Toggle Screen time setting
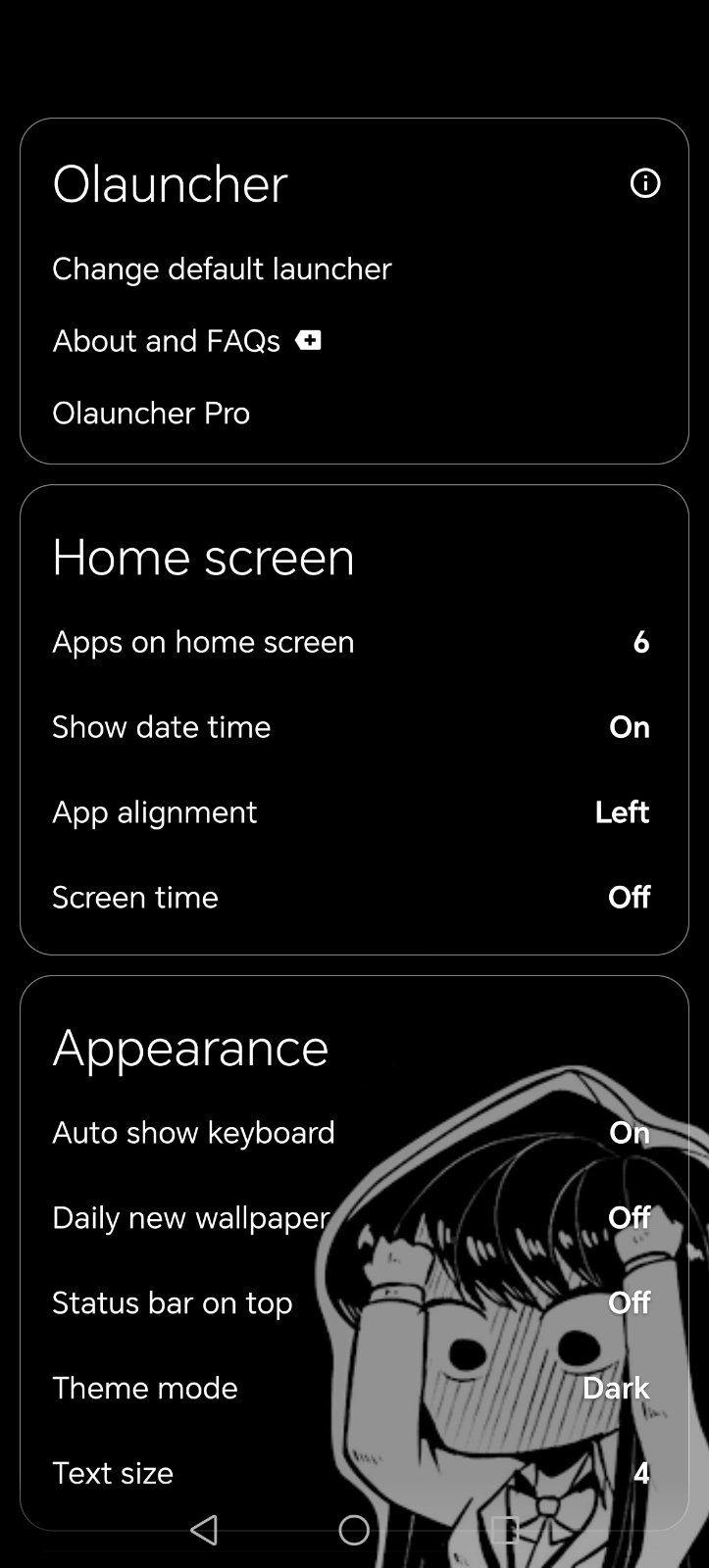The height and width of the screenshot is (1568, 709). pos(354,898)
